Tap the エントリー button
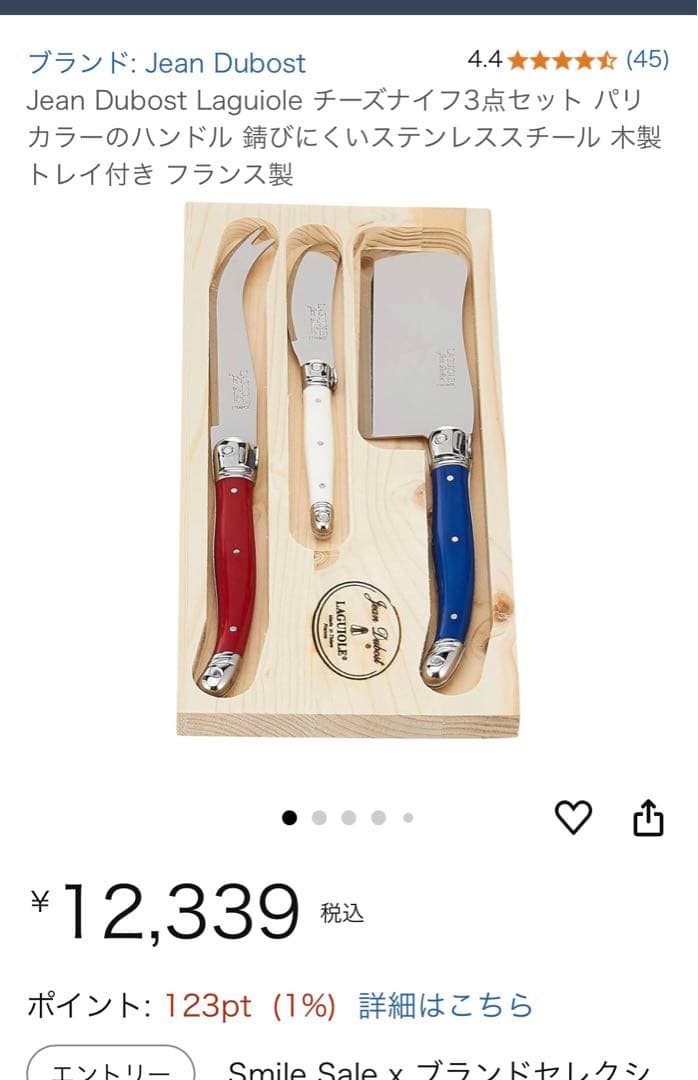The height and width of the screenshot is (1080, 698). coord(110,1066)
